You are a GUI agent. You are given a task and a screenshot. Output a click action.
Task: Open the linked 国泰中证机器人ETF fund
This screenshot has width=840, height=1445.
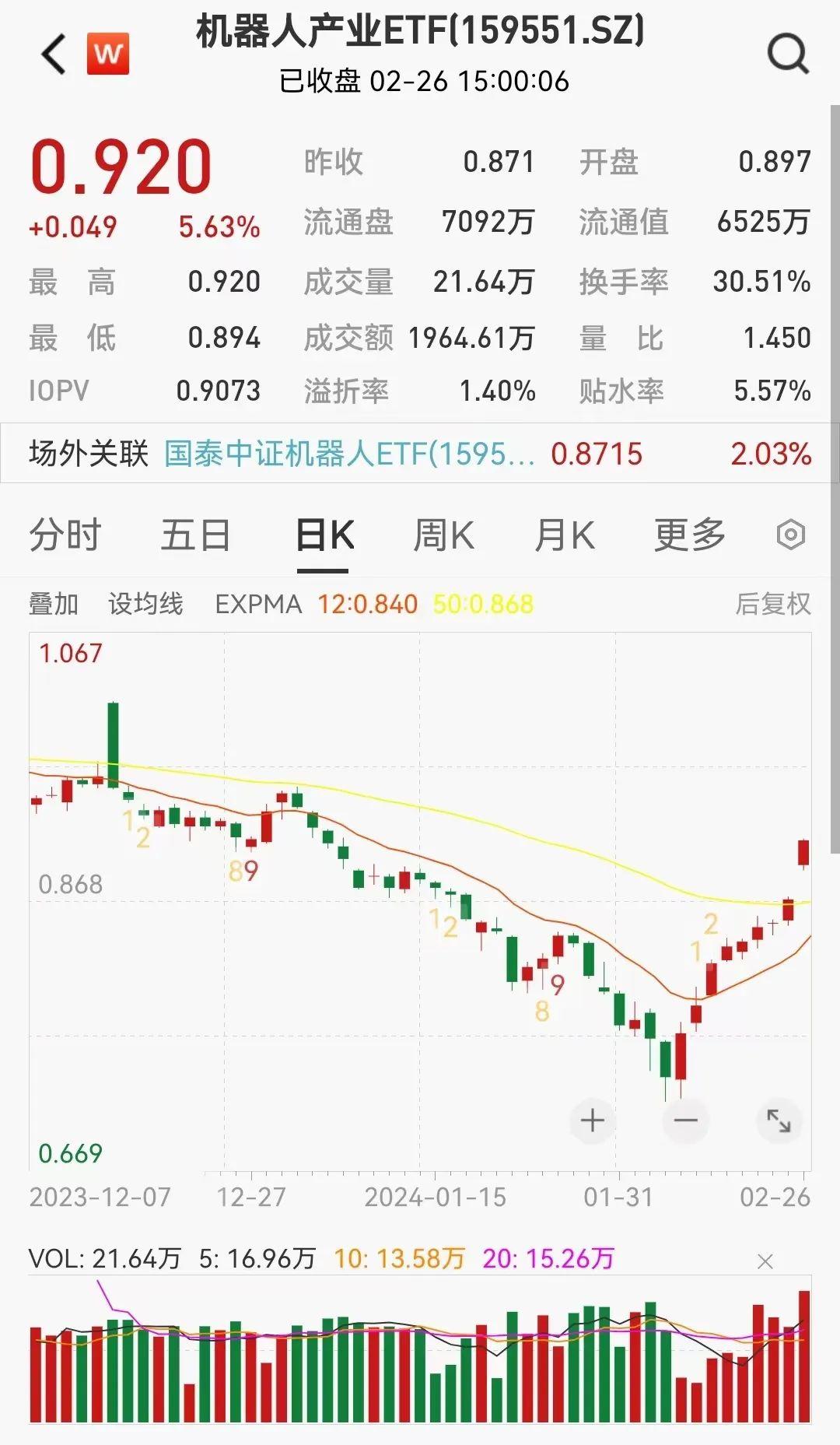coord(349,454)
